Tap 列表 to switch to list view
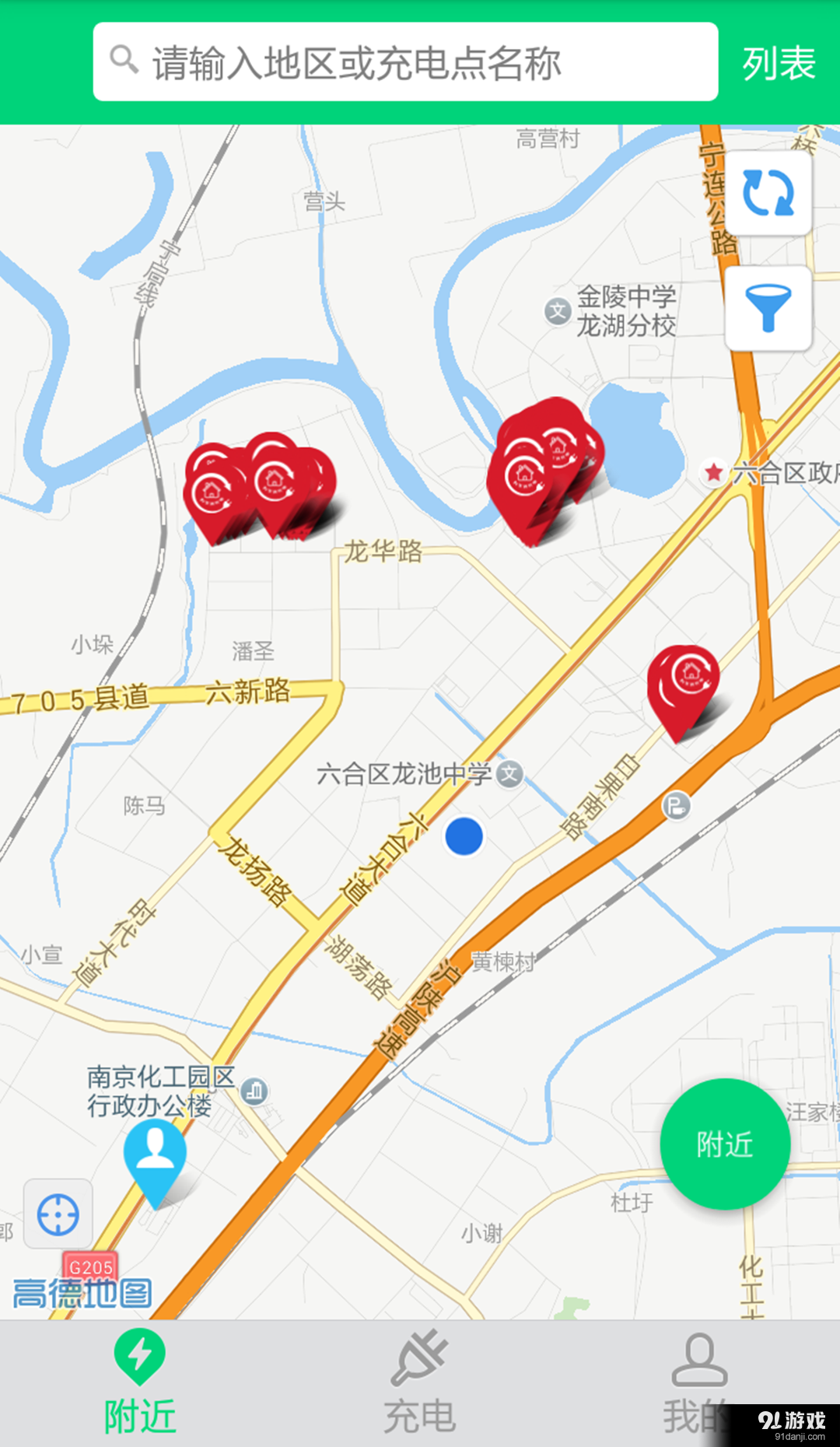 click(779, 62)
